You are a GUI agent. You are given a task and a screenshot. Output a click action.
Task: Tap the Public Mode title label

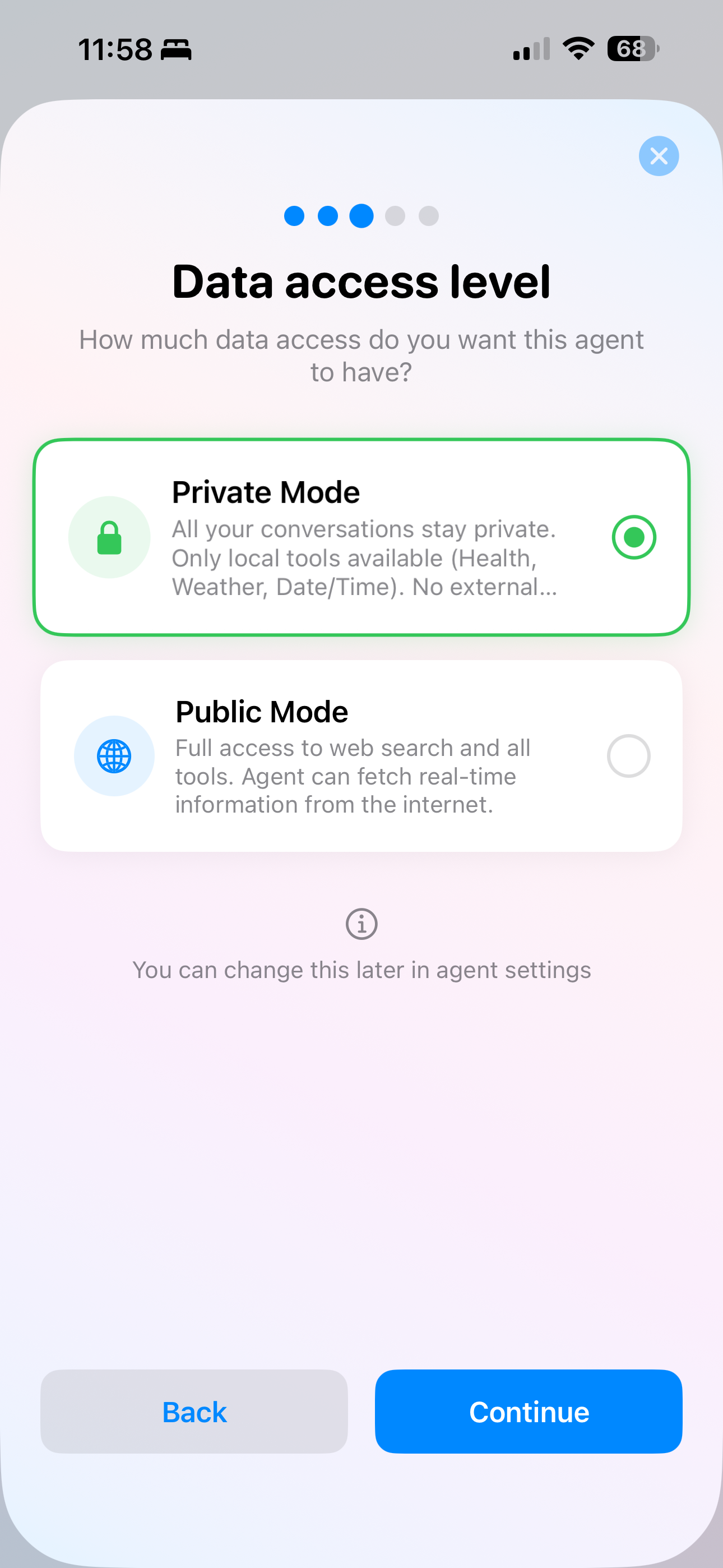[261, 711]
